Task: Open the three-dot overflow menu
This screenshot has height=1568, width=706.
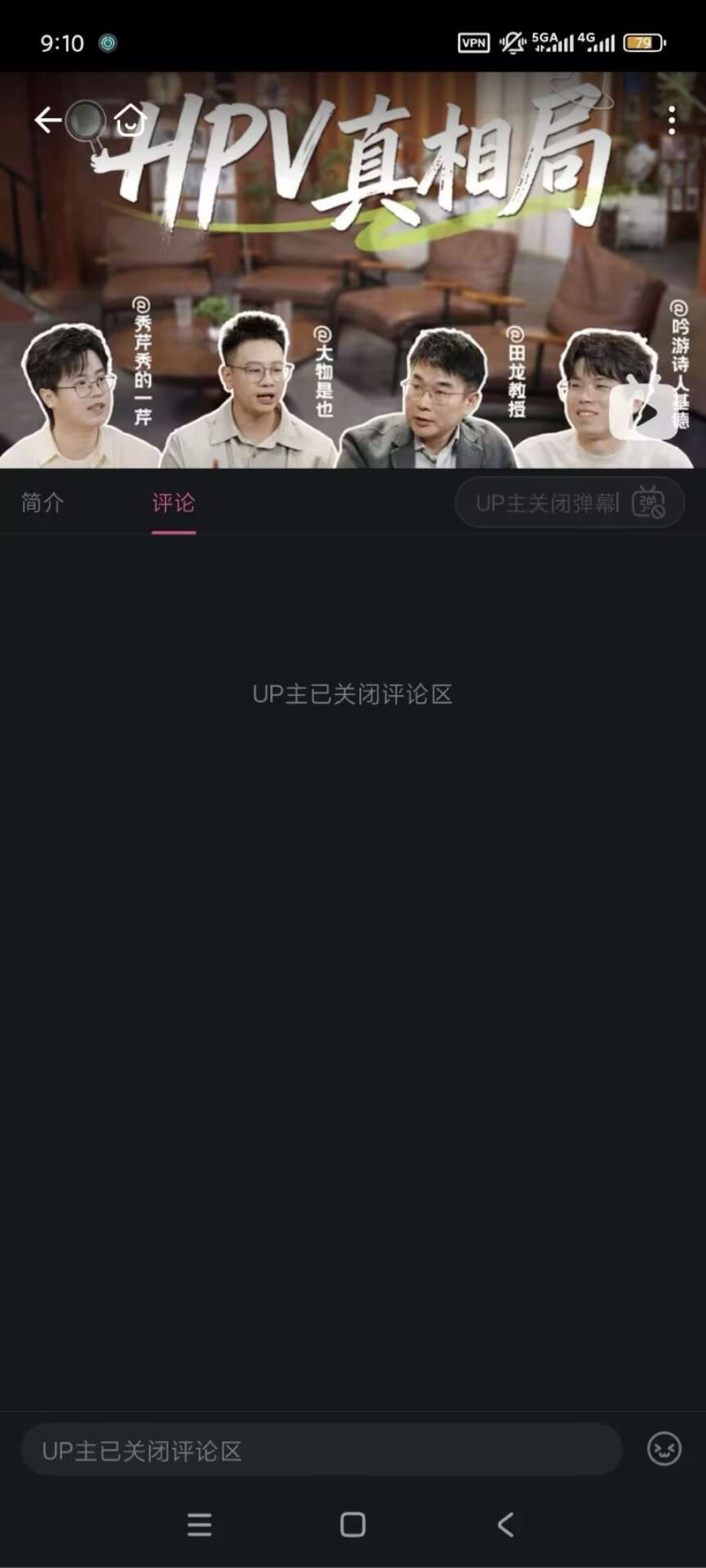Action: click(672, 121)
